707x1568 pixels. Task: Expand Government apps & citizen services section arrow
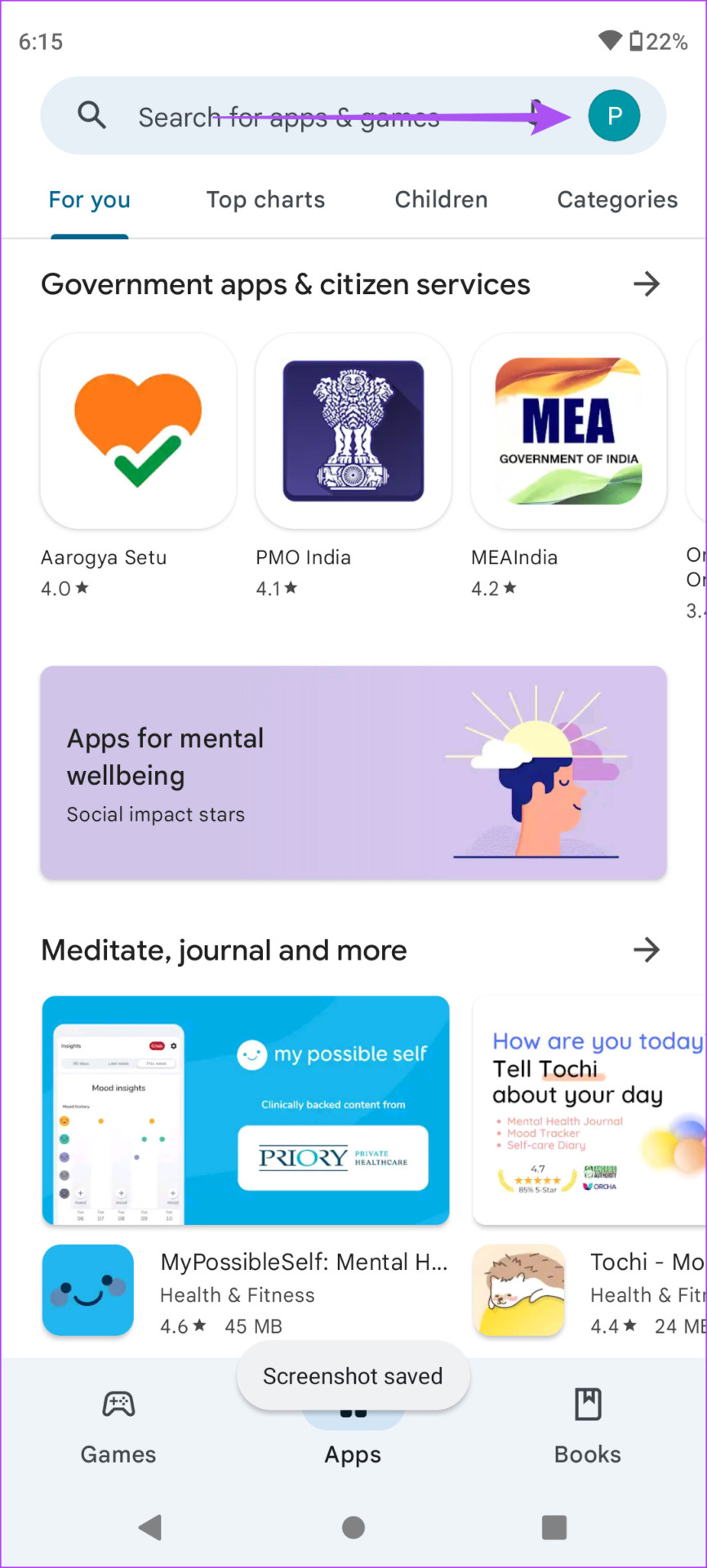point(646,284)
